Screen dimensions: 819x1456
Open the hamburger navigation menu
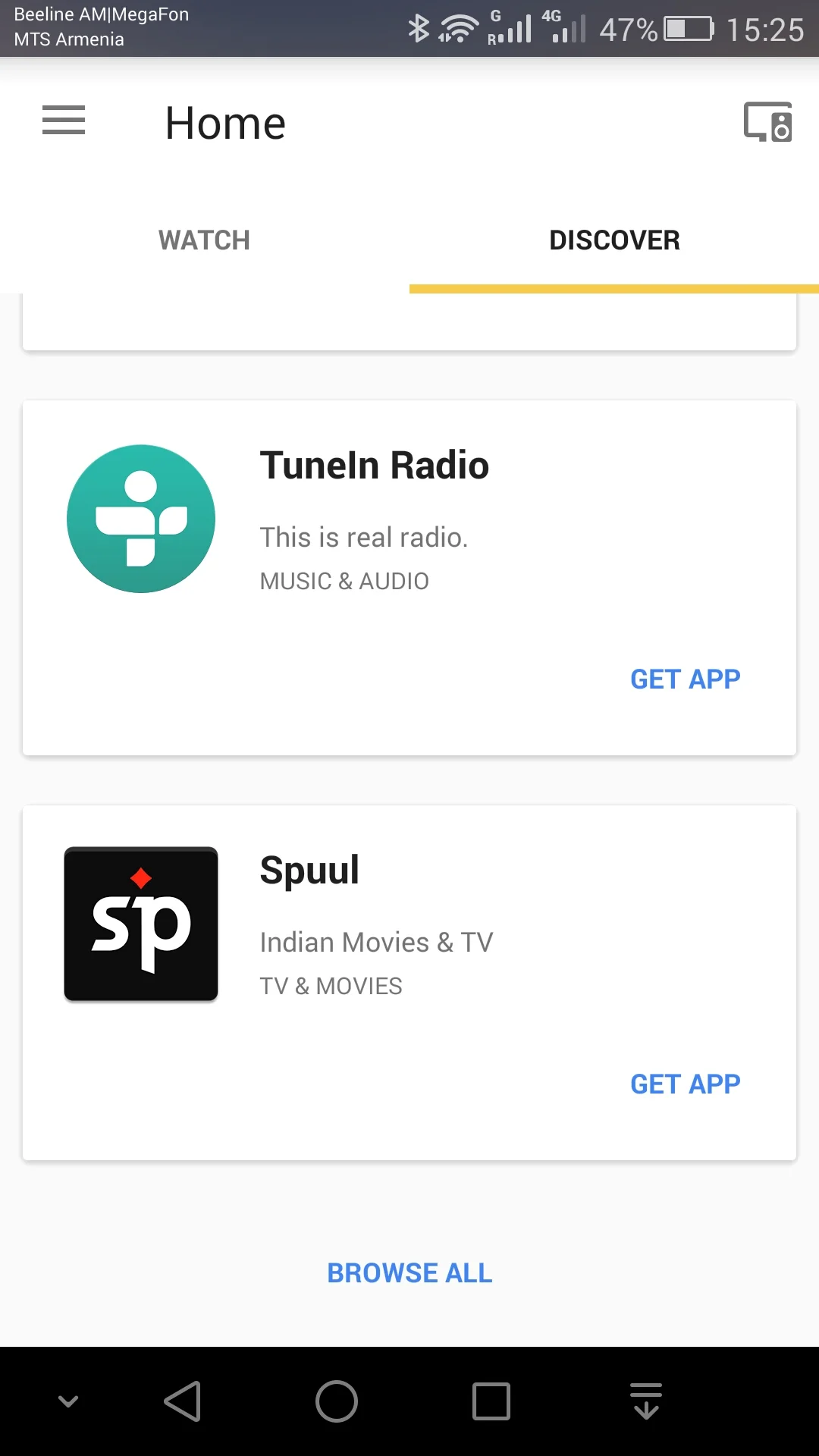[64, 121]
